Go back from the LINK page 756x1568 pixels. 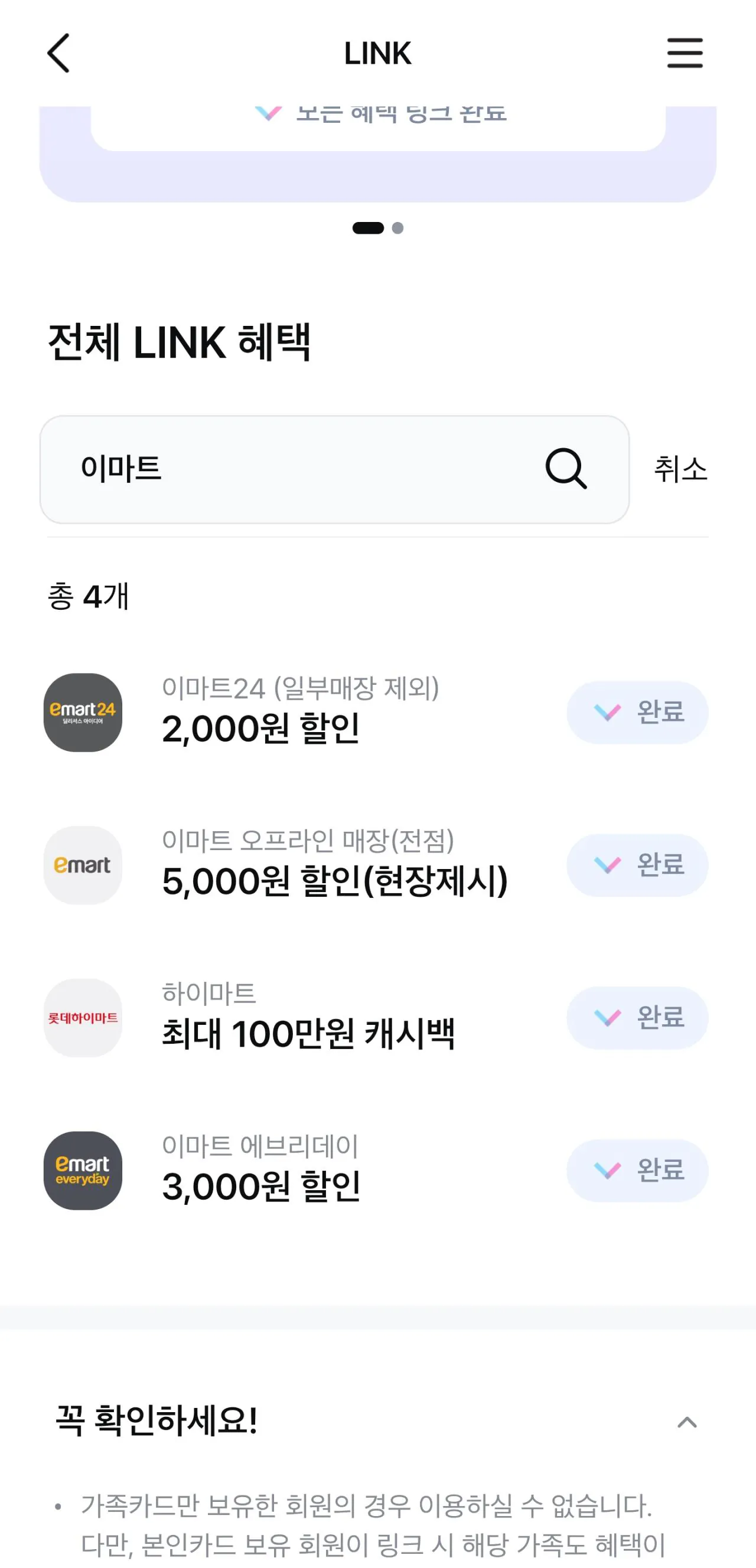tap(58, 54)
